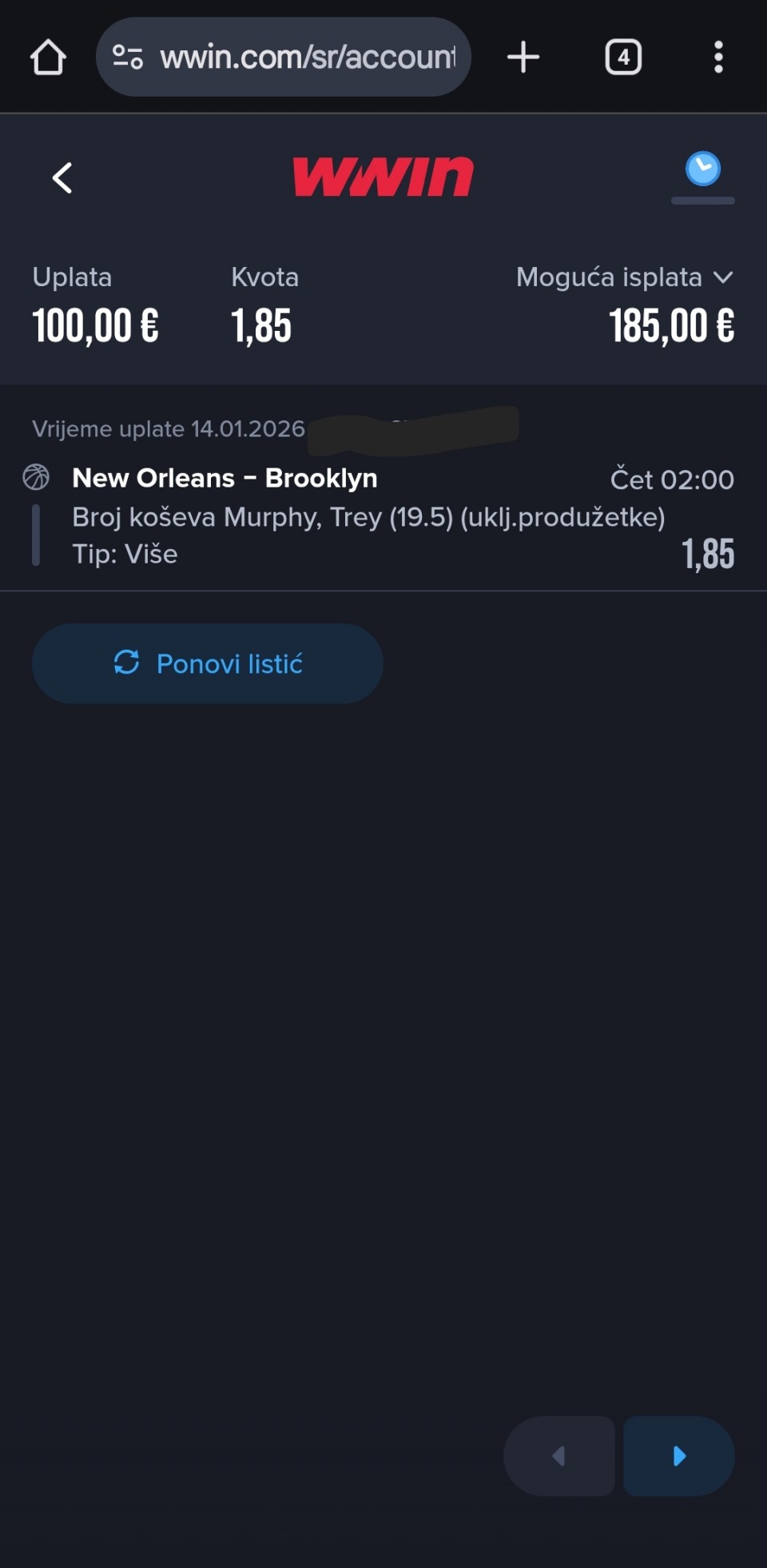
Task: Show the four open tabs
Action: [623, 58]
